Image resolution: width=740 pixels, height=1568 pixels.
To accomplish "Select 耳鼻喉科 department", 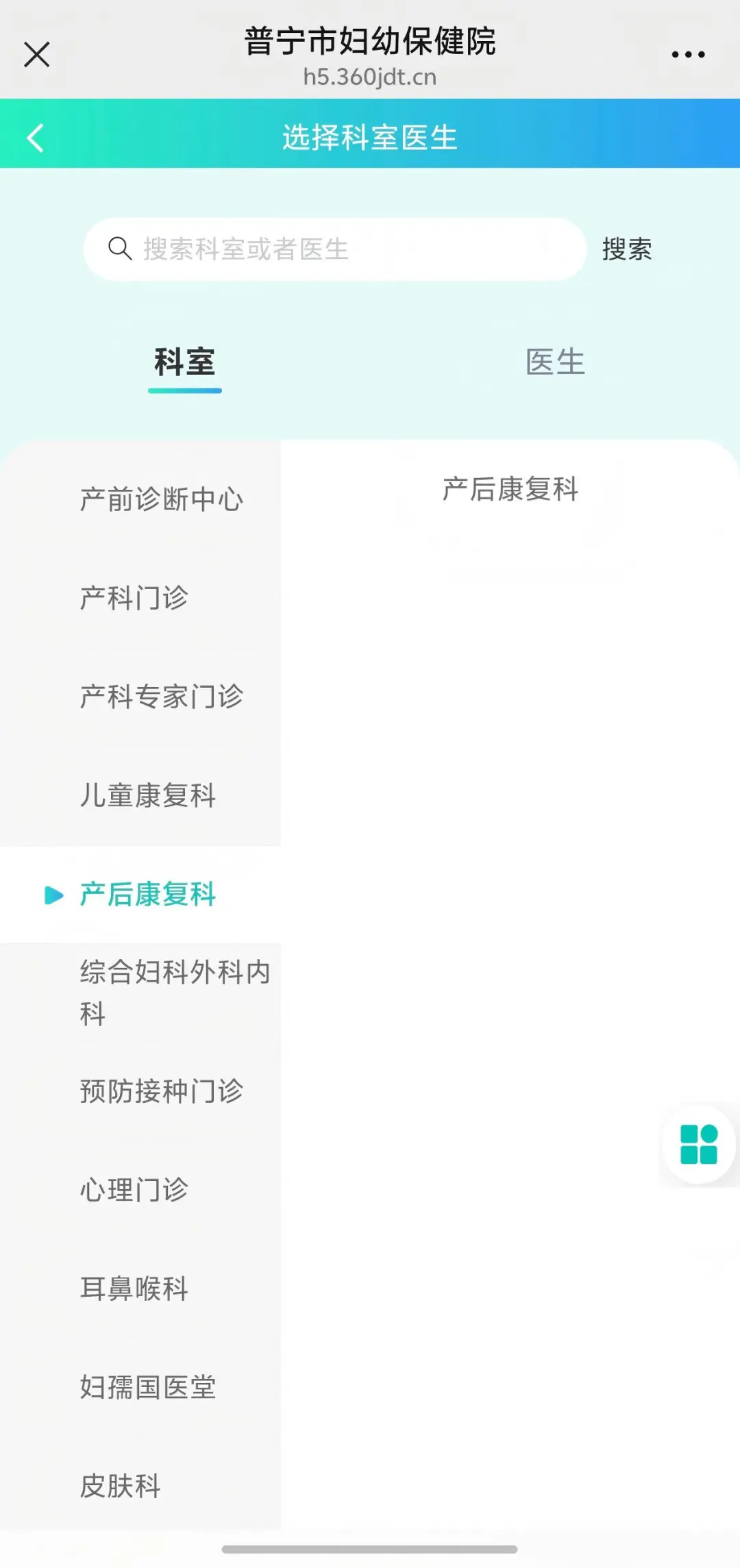I will pos(134,1289).
